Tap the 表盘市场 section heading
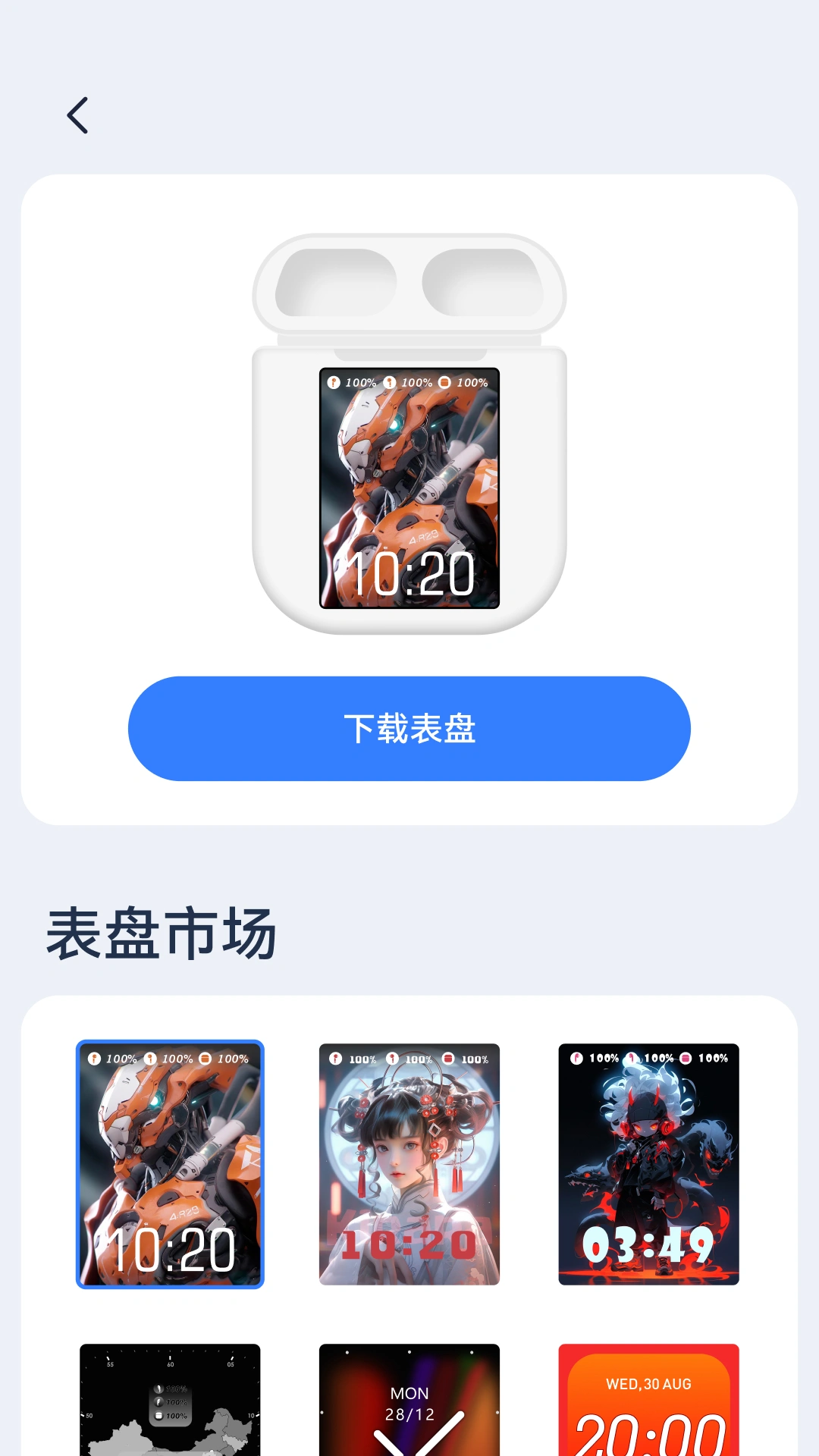 [x=162, y=934]
